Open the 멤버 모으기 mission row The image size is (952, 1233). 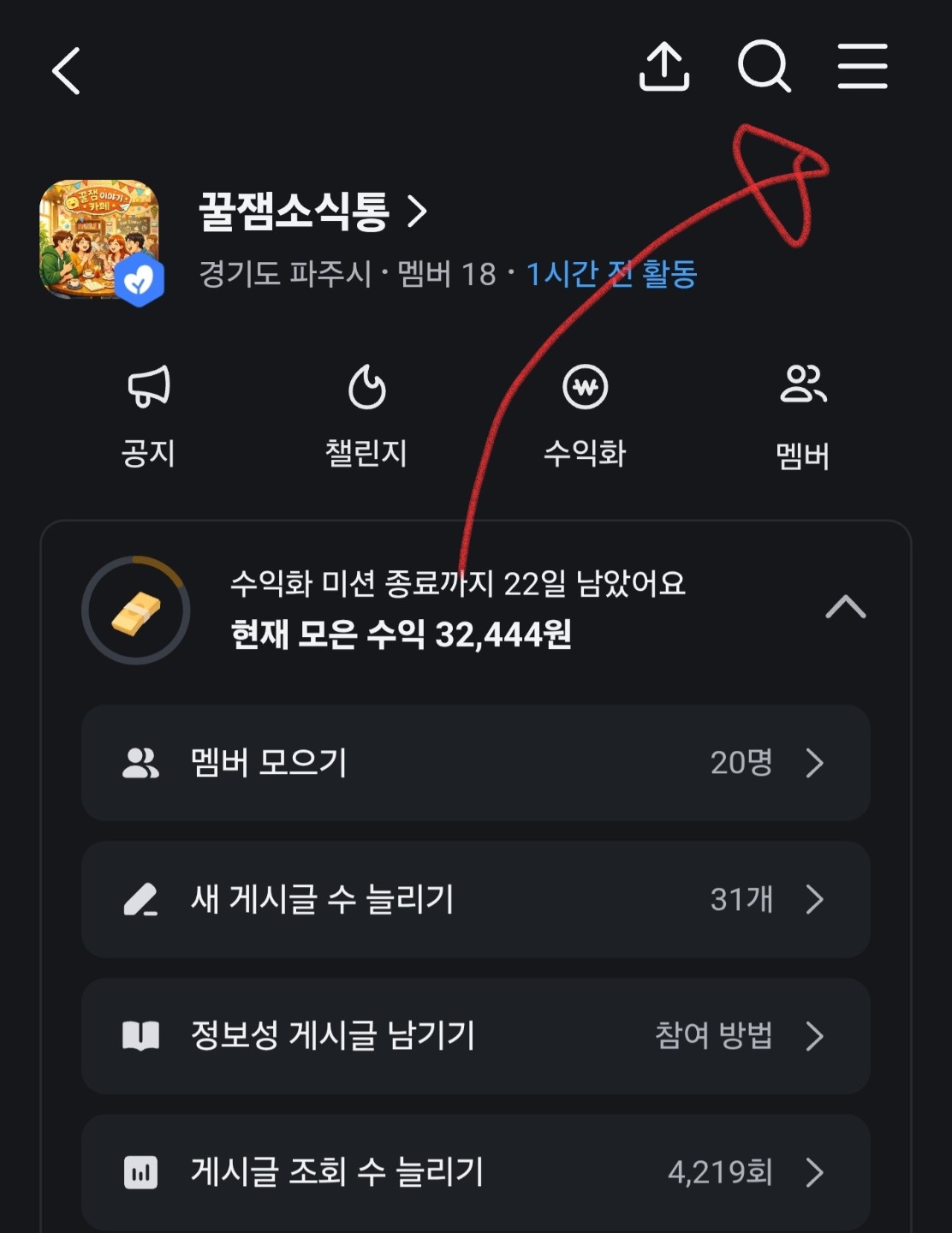tap(476, 762)
